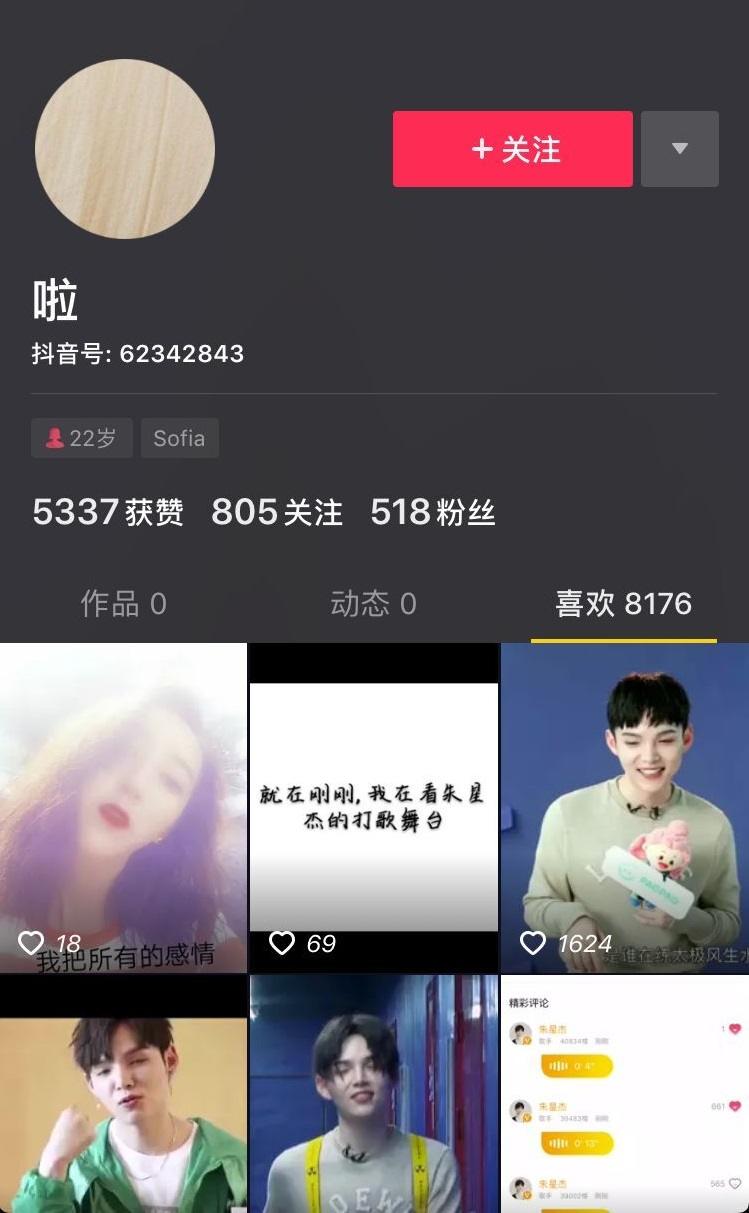
Task: Switch to the 动态 tab
Action: [x=373, y=604]
